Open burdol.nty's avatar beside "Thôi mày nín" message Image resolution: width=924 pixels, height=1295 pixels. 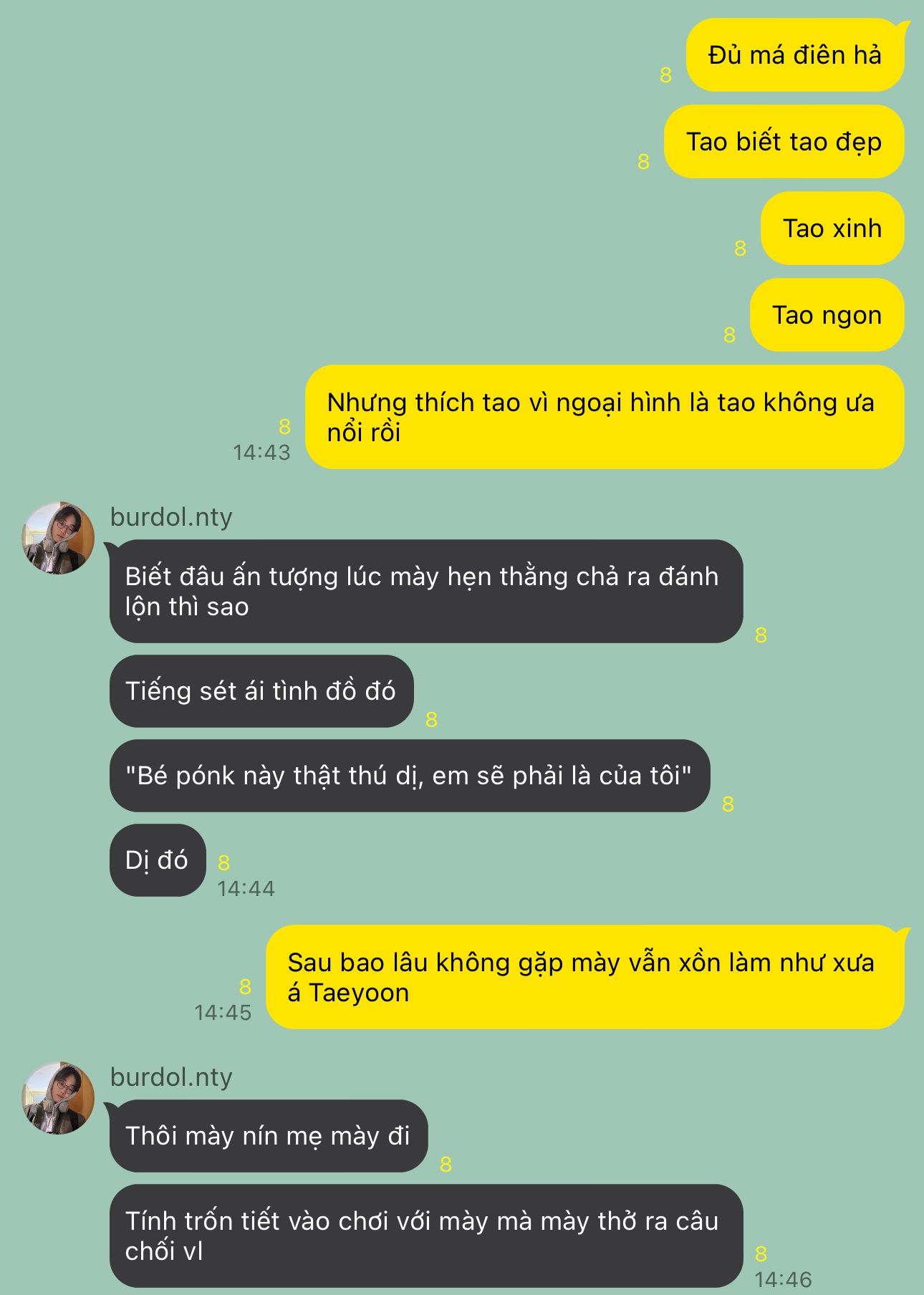tap(58, 1097)
